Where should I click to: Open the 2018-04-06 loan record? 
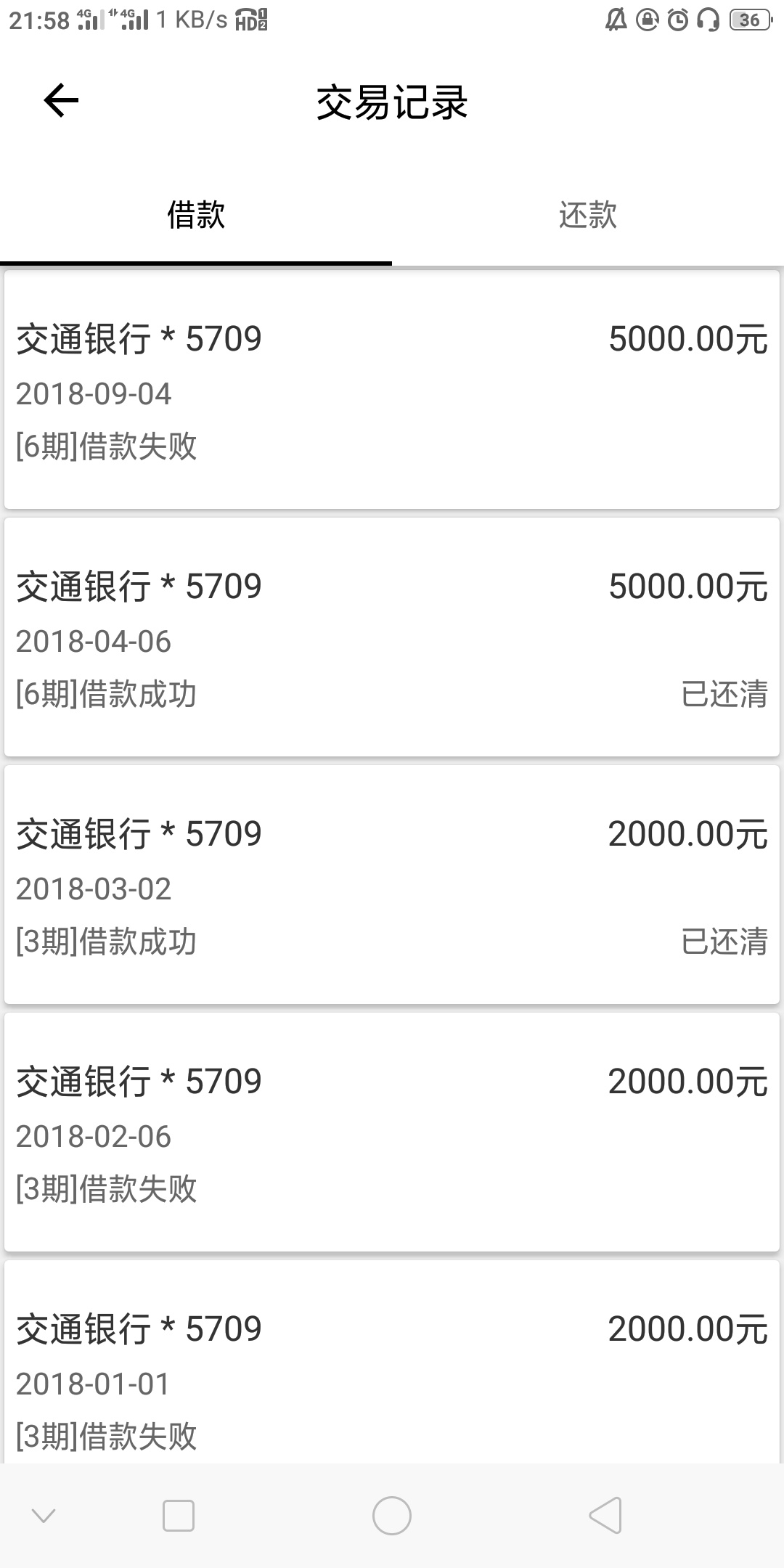coord(392,637)
